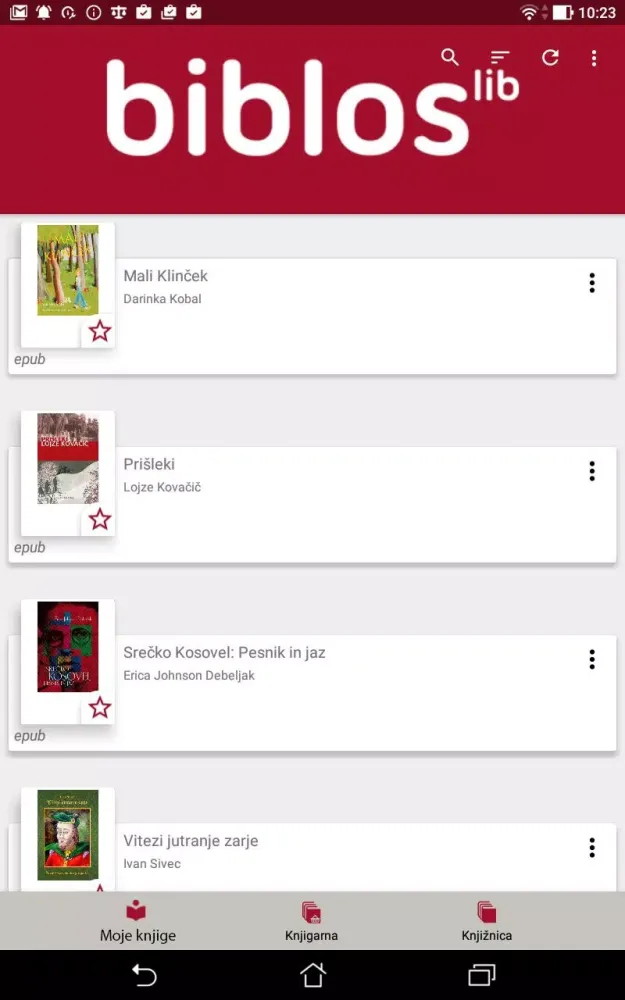Go back with the system back button
Viewport: 625px width, 1000px height.
(145, 975)
